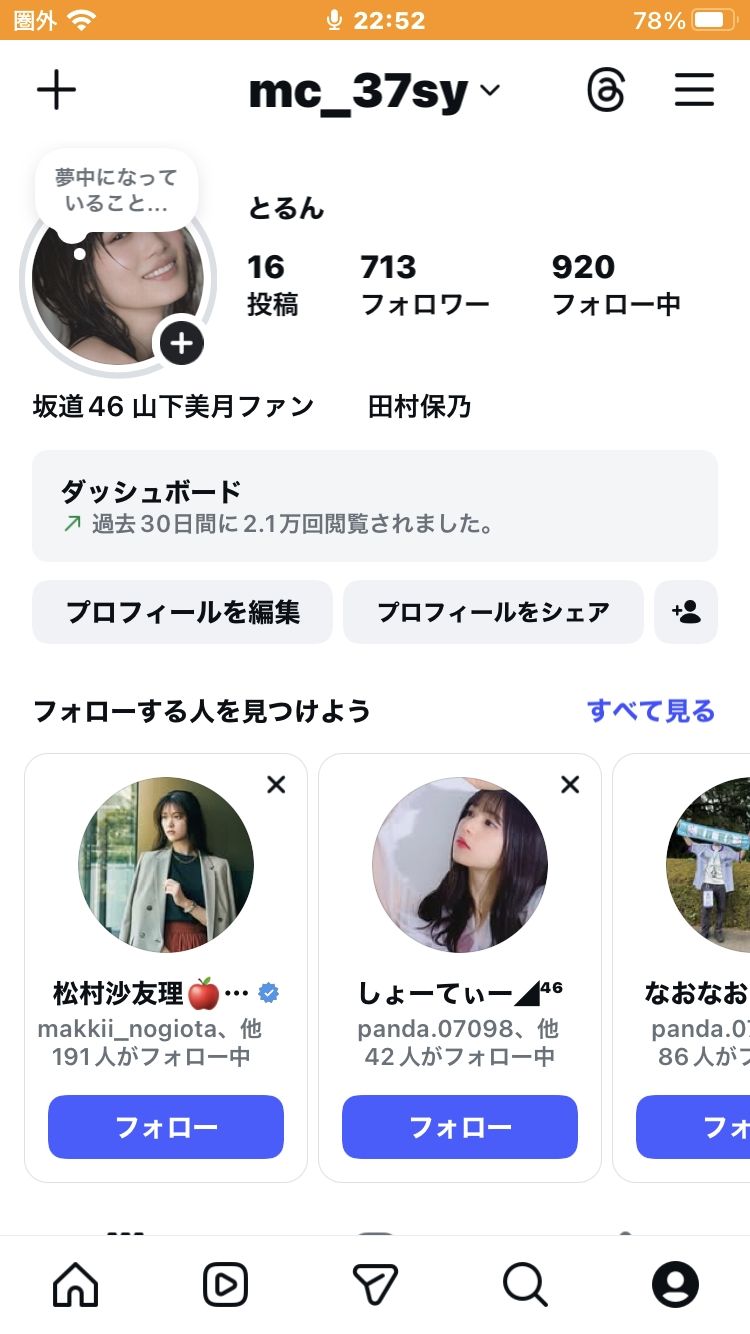Screen dimensions: 750x1334
Task: Tap プロフィールを編集 button
Action: (x=182, y=612)
